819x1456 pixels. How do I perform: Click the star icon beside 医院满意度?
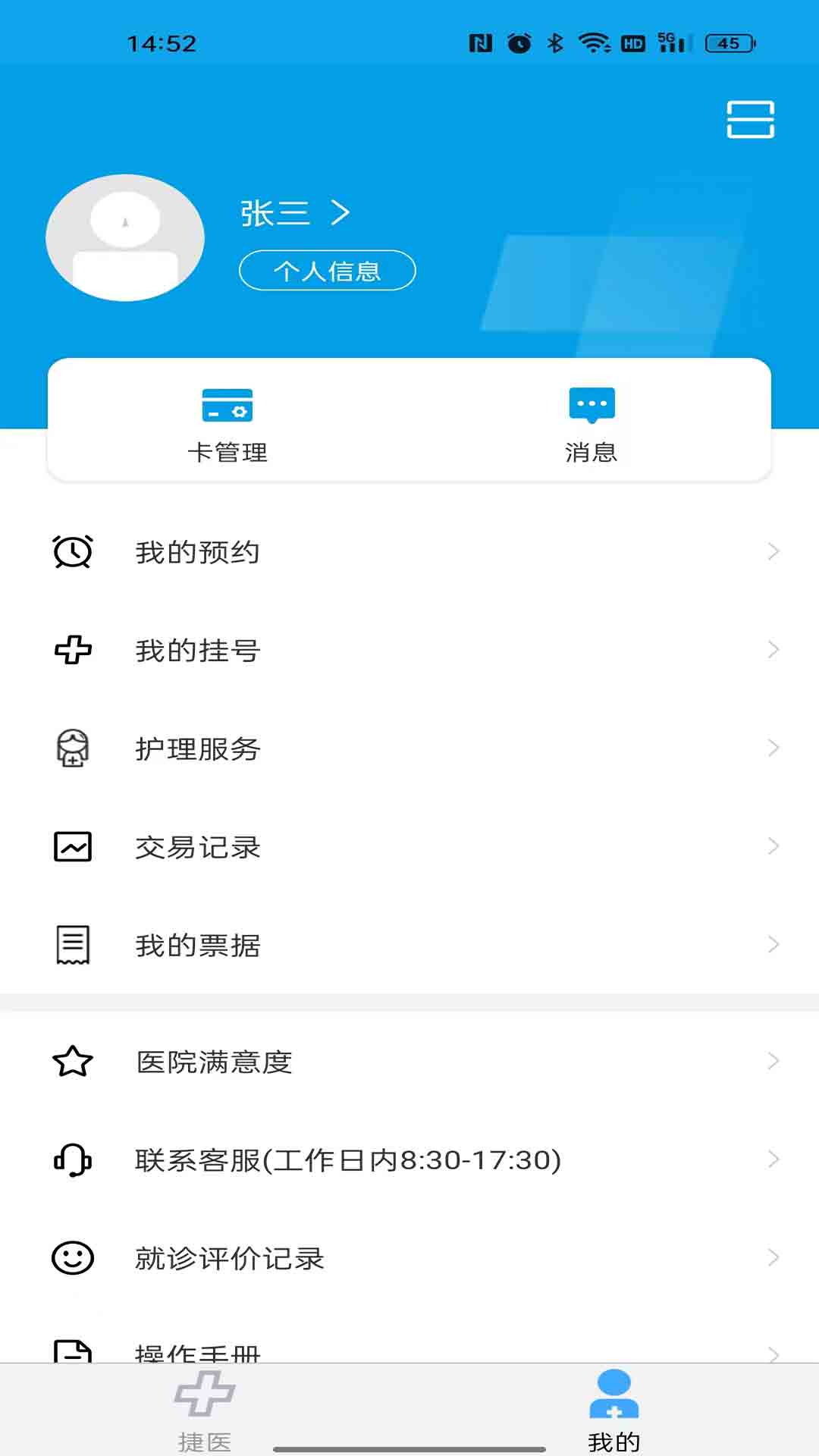(x=72, y=1062)
